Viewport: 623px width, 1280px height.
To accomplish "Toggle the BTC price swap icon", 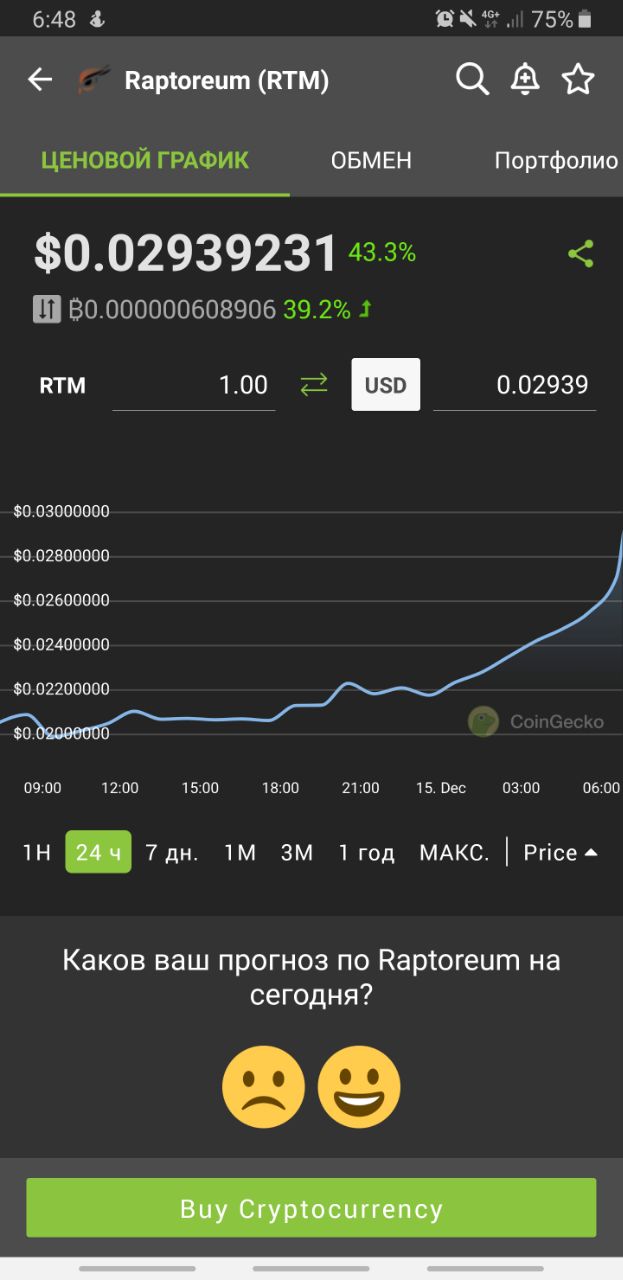I will 47,310.
